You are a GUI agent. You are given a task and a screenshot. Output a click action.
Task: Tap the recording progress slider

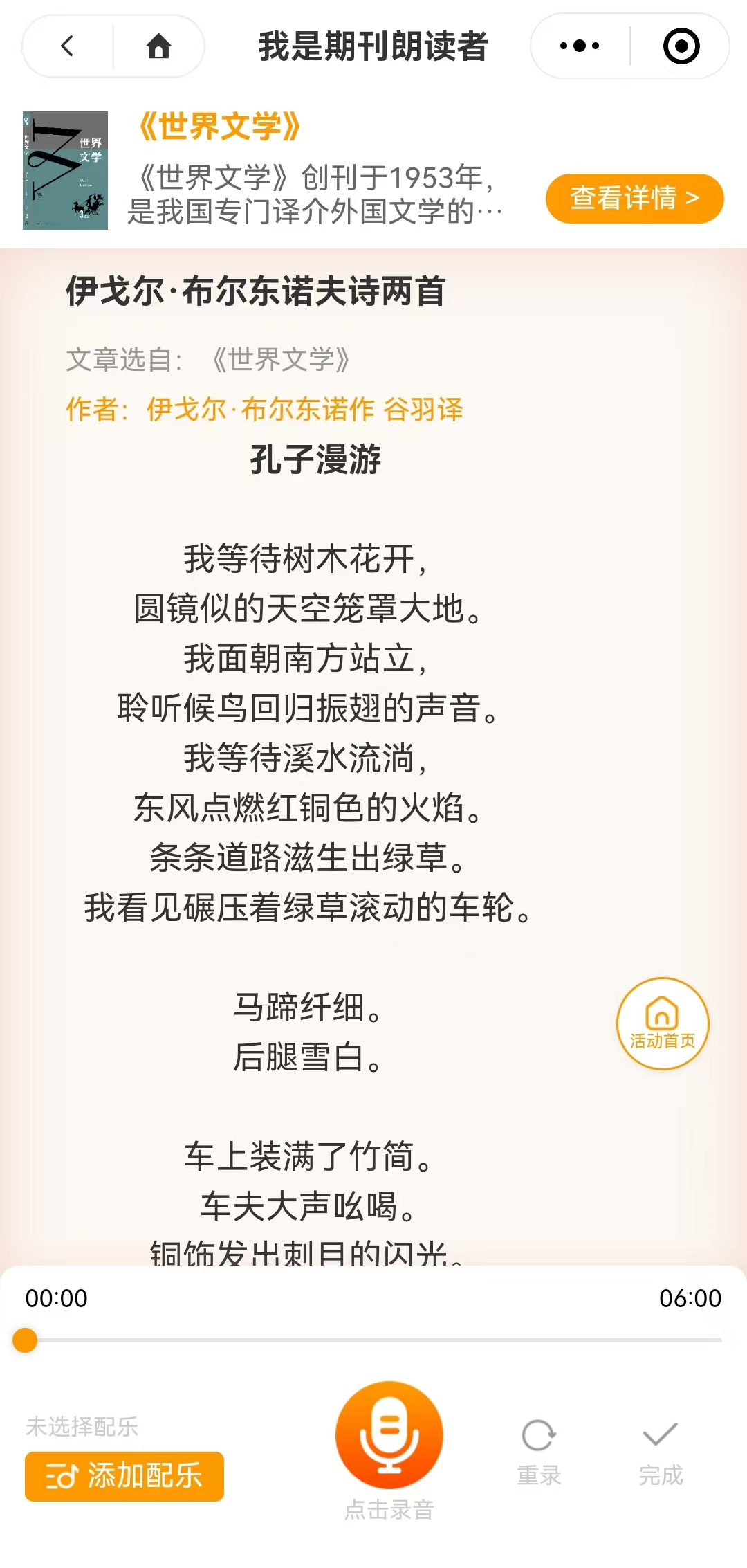(x=373, y=1340)
